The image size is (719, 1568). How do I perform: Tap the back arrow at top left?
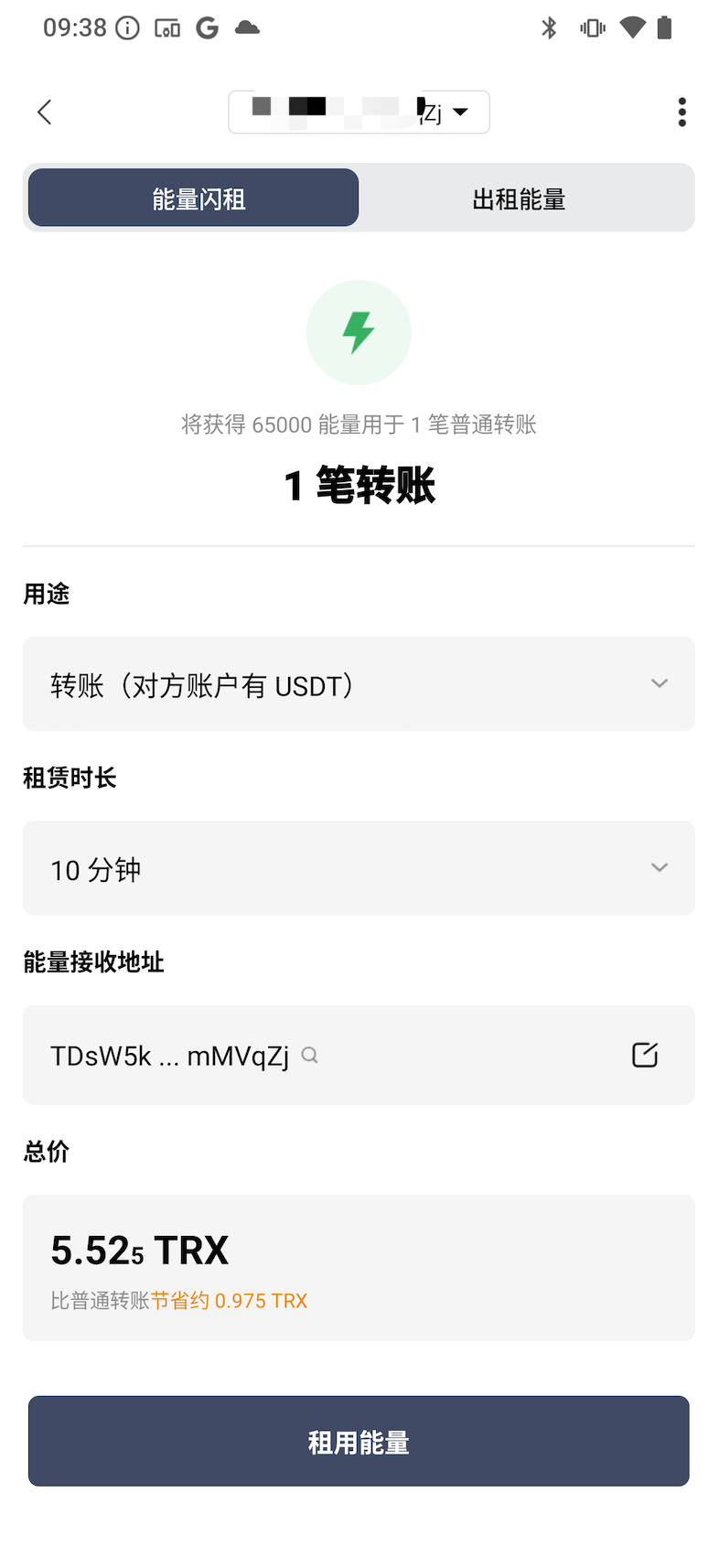(x=44, y=112)
